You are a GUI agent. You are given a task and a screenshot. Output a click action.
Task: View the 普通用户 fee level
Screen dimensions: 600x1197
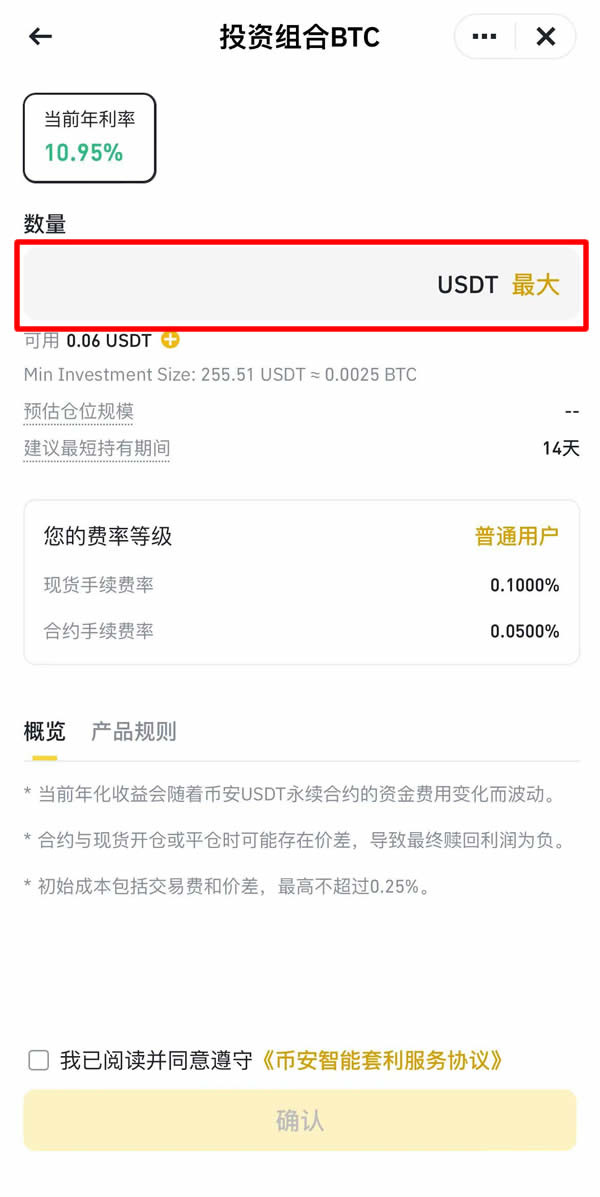click(516, 536)
